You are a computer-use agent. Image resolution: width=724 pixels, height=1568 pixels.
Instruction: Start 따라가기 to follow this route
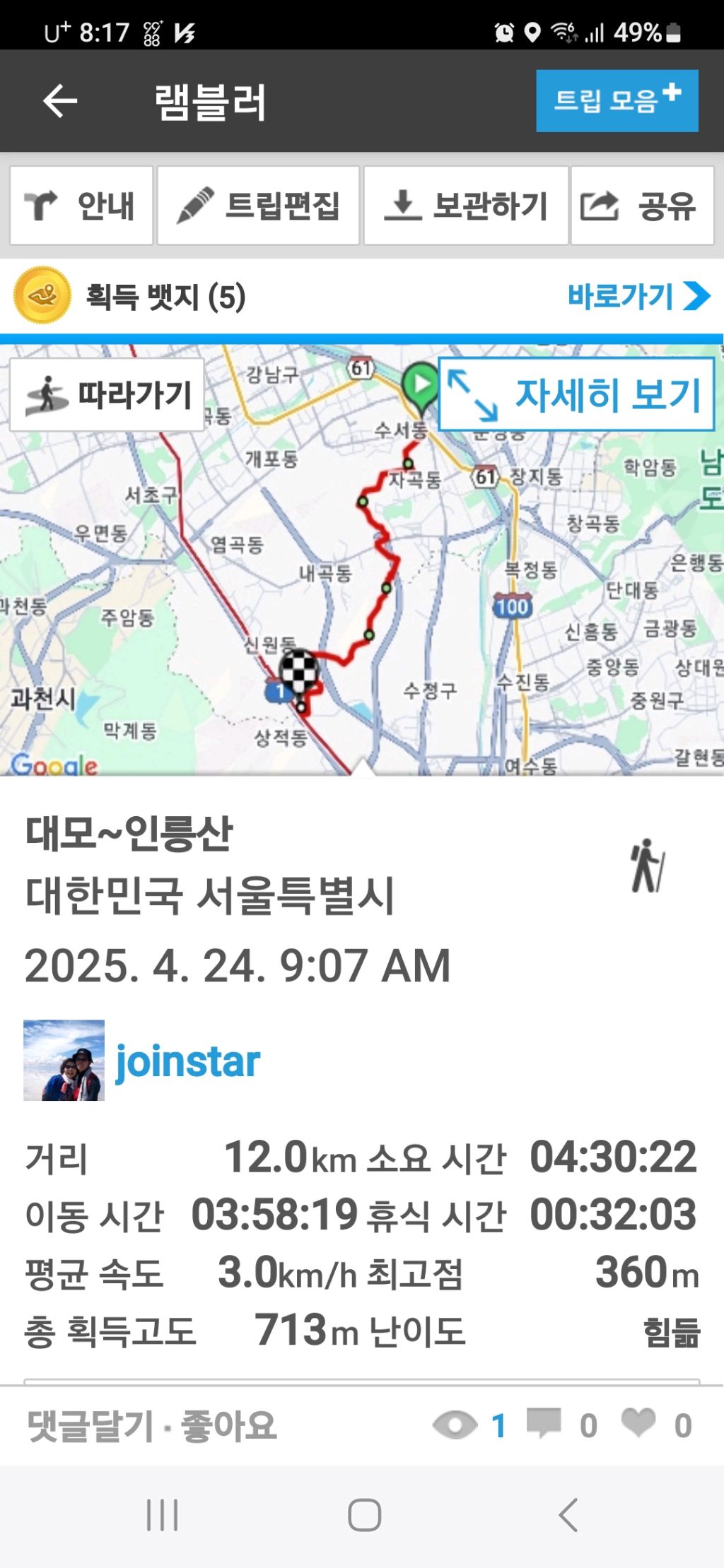click(x=107, y=394)
